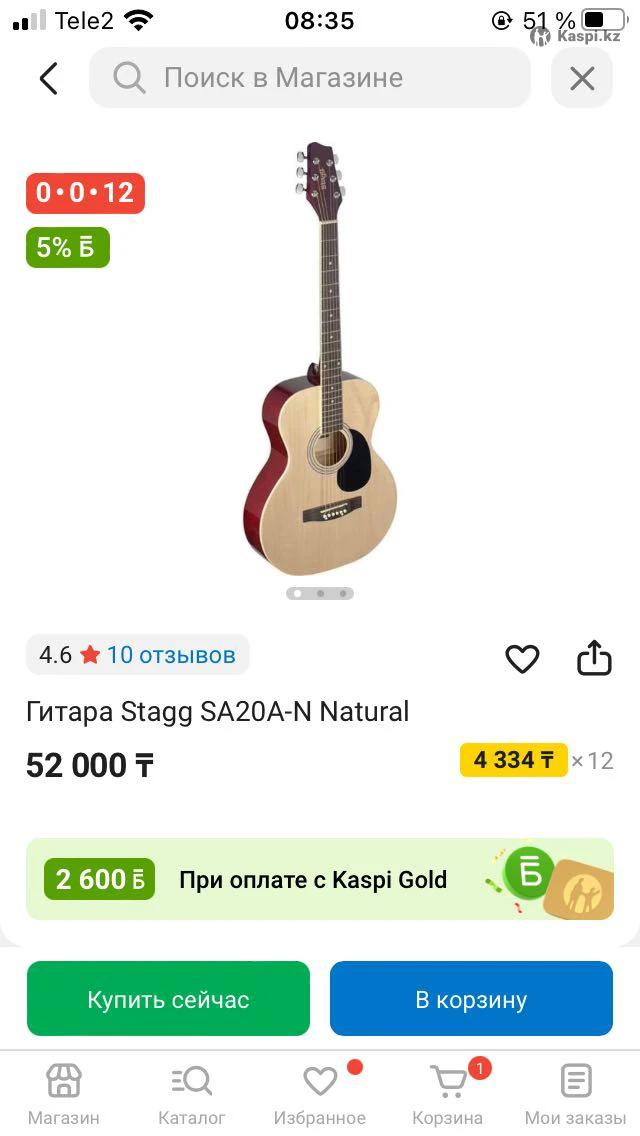Add the guitar 'В корзину'
Viewport: 640px width, 1136px height.
coord(471,999)
